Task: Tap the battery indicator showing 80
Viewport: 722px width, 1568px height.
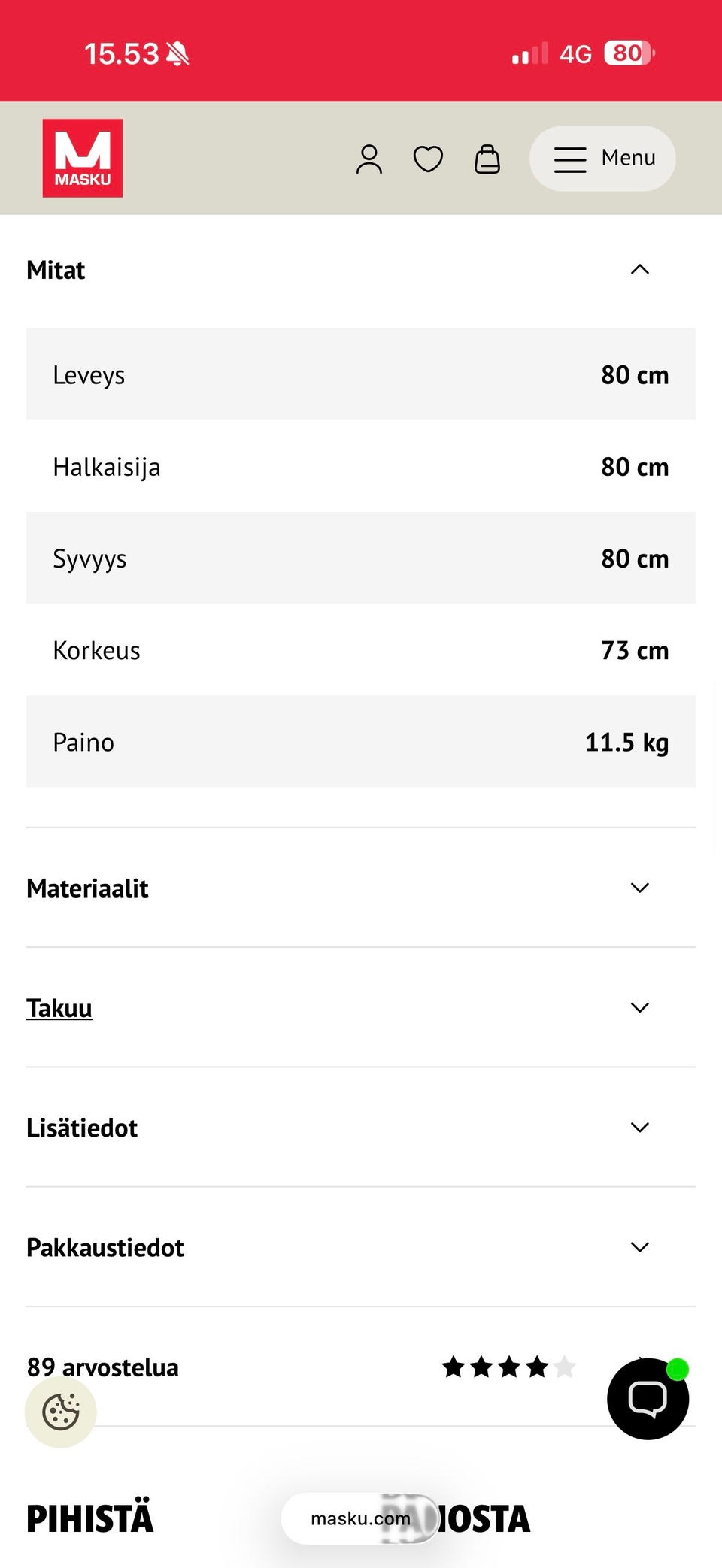Action: click(x=629, y=53)
